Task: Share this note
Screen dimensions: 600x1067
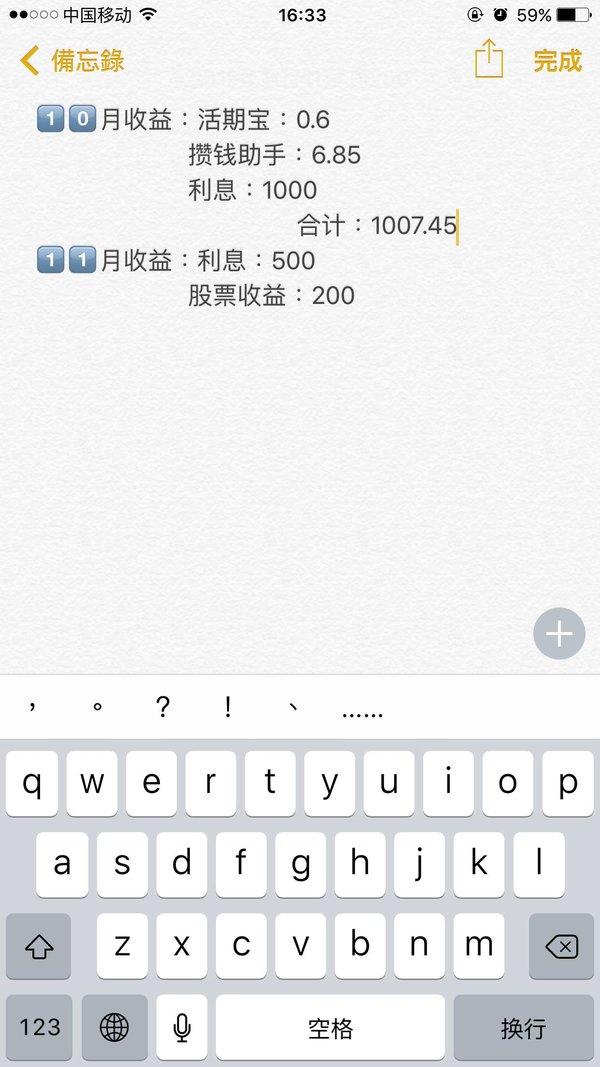Action: (488, 59)
